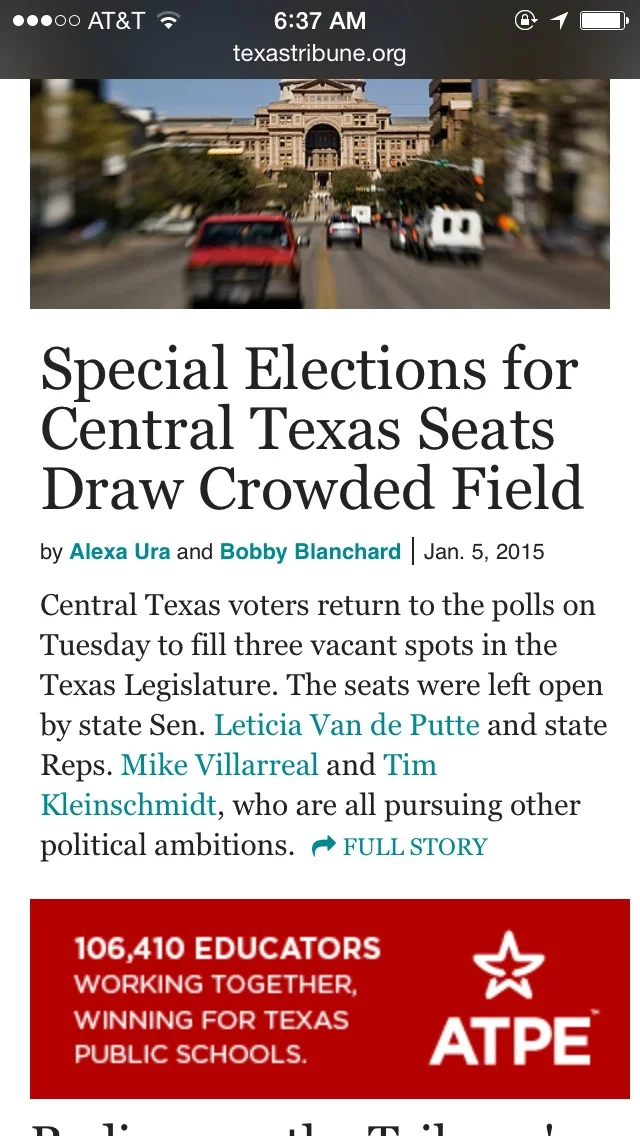The width and height of the screenshot is (640, 1136).
Task: Open Tim Kleinschmidt's page
Action: [129, 805]
